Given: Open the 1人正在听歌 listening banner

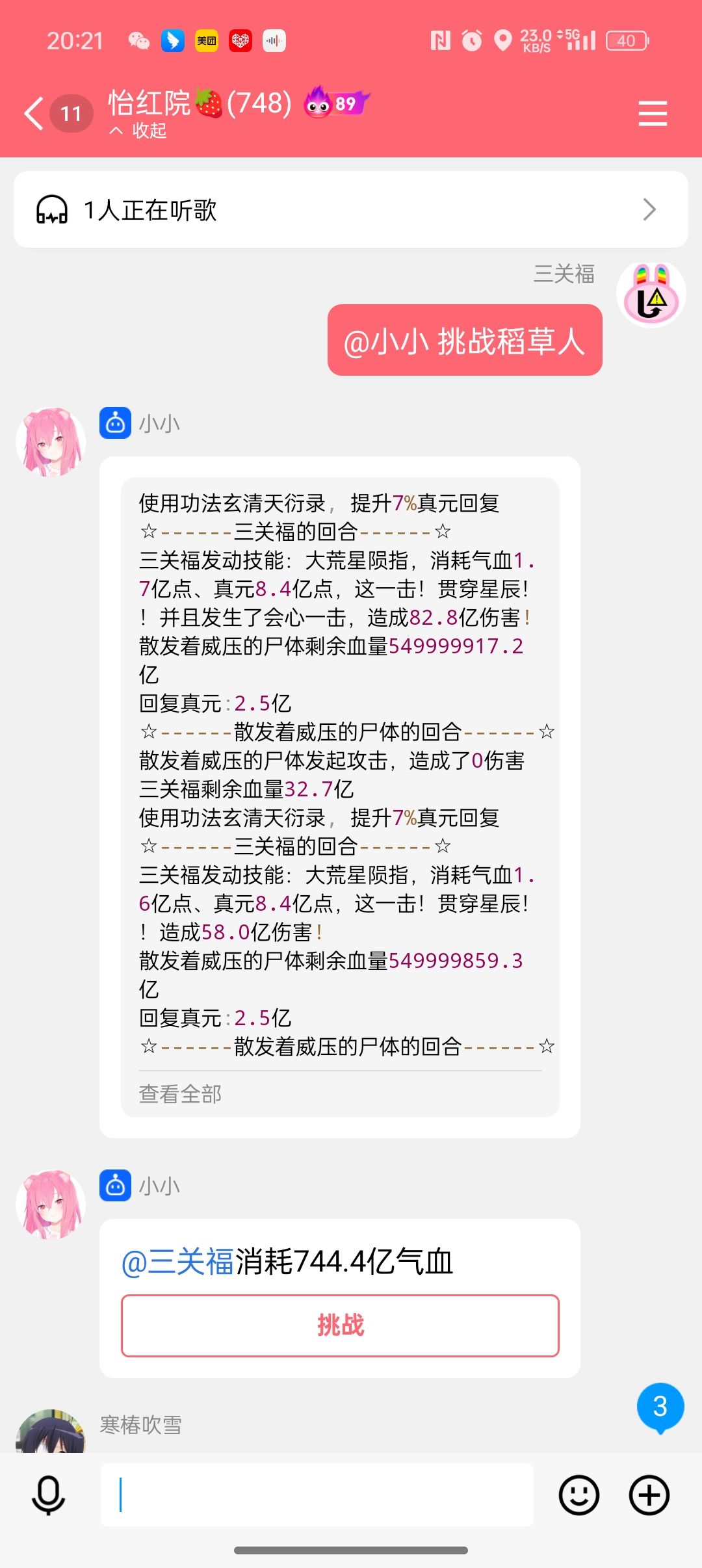Looking at the screenshot, I should (351, 209).
